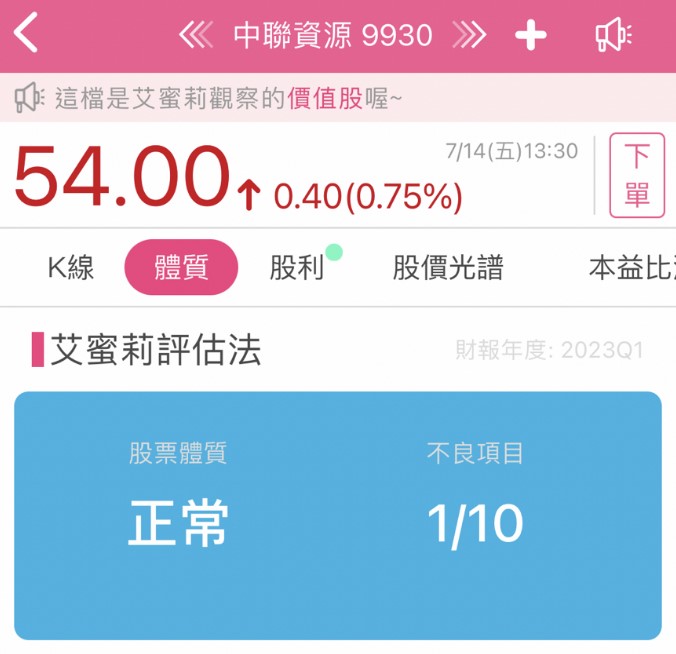The image size is (676, 654).
Task: Open the 價值股 link in the banner
Action: tap(325, 98)
